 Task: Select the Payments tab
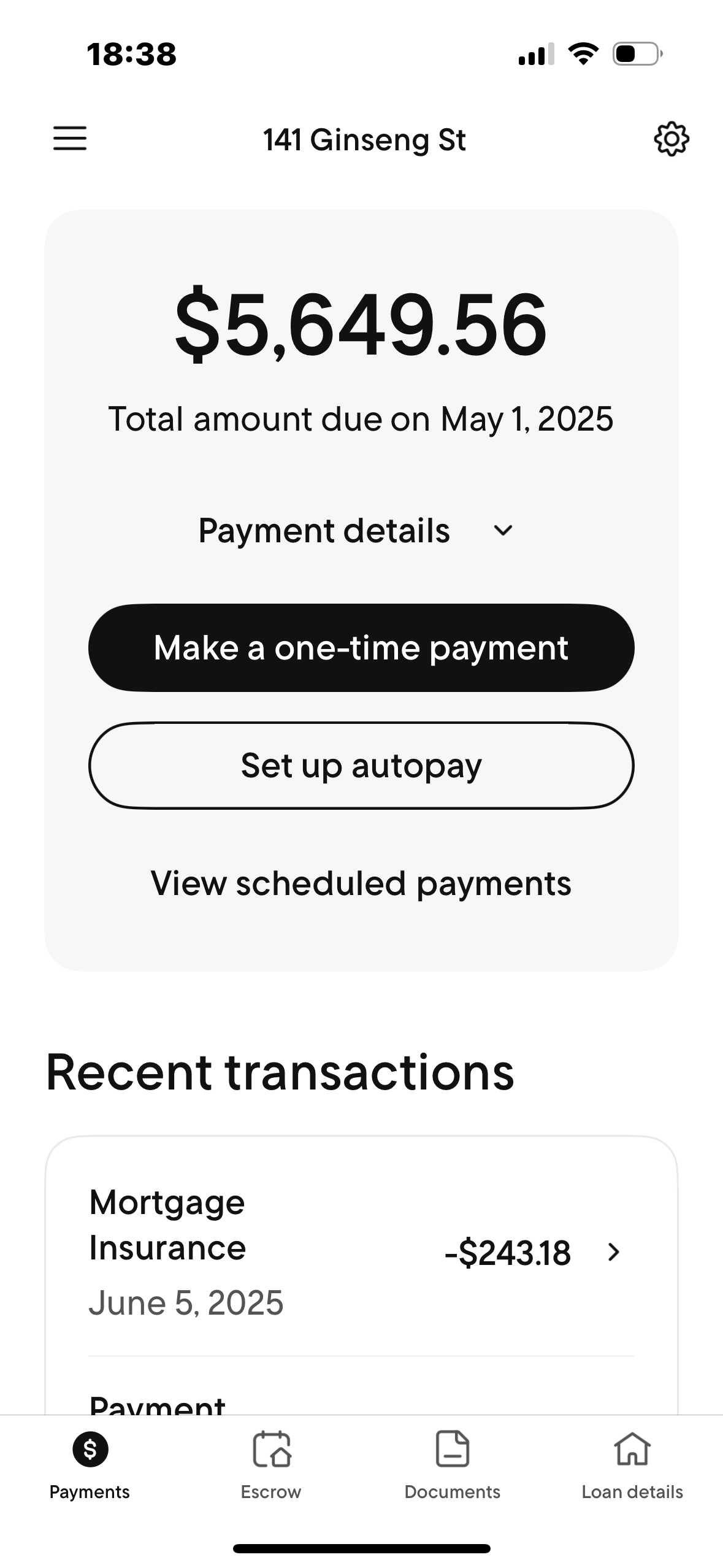pyautogui.click(x=90, y=1465)
